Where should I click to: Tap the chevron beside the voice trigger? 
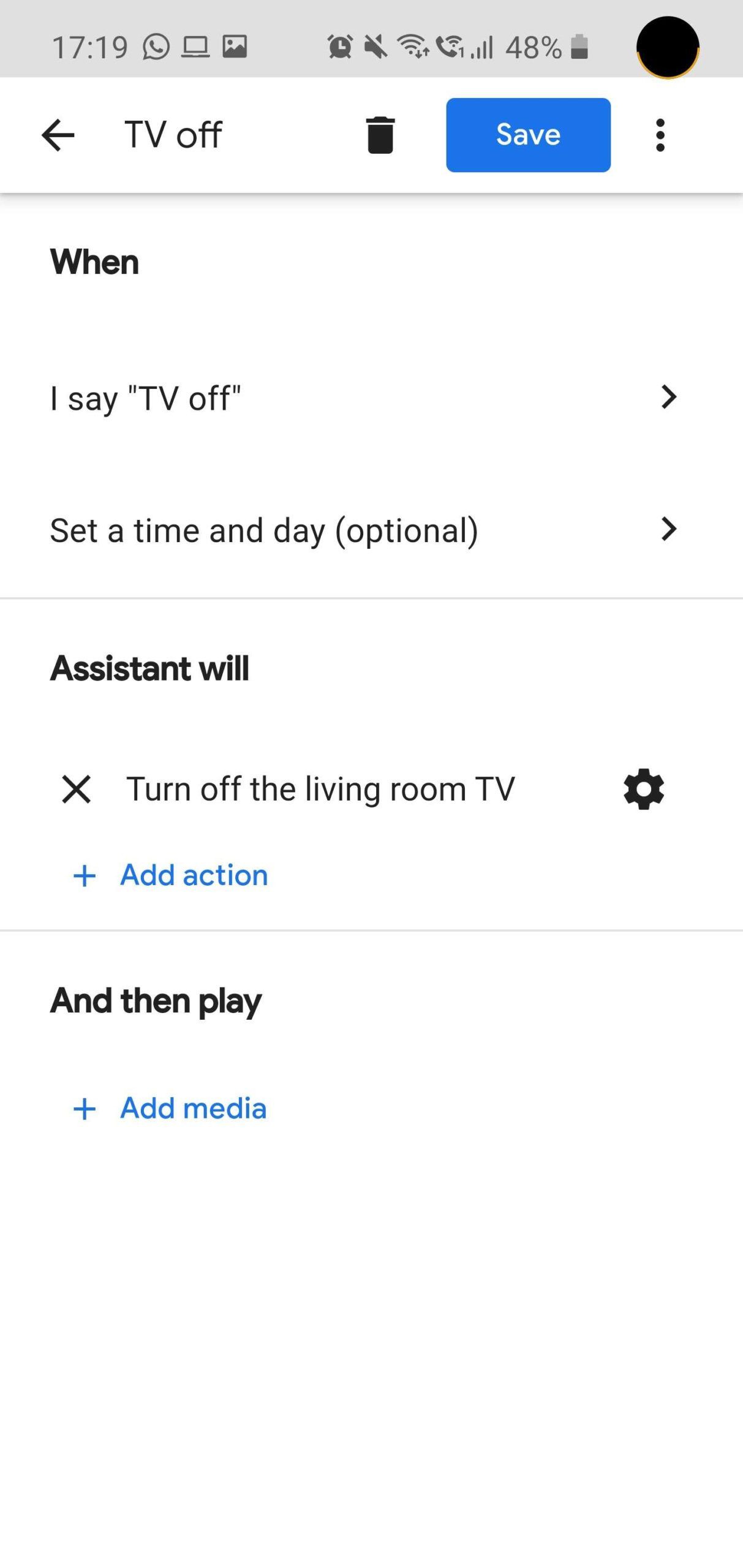pyautogui.click(x=669, y=398)
